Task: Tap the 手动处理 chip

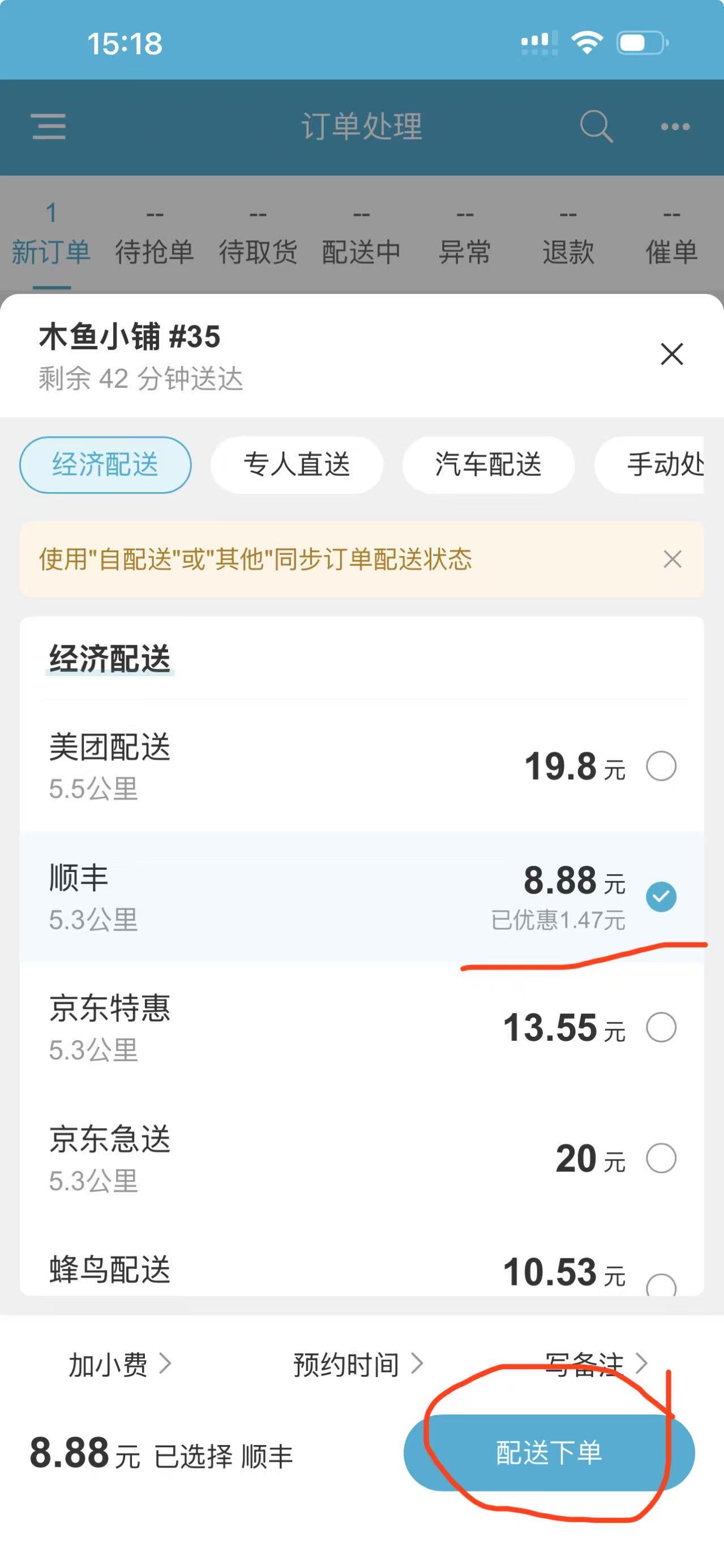Action: click(657, 465)
